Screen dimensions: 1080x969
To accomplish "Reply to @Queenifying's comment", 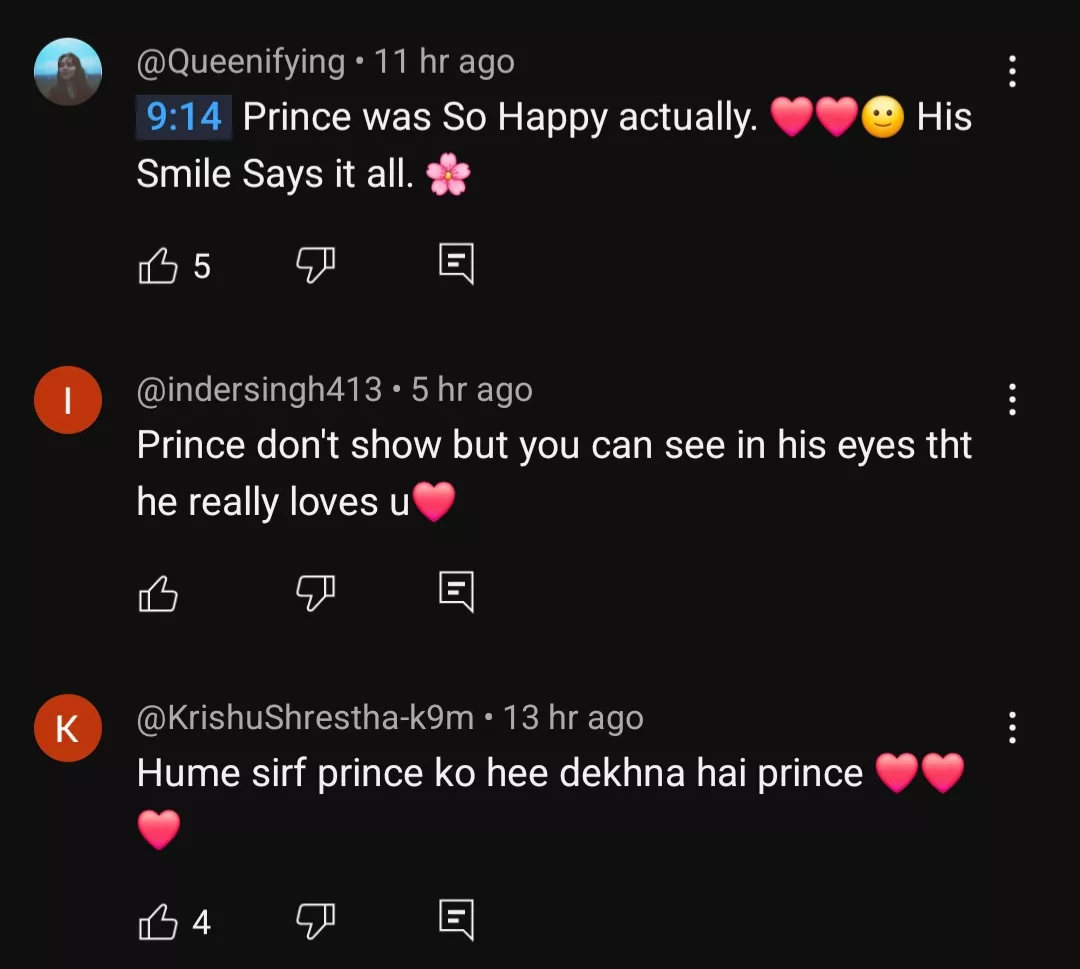I will click(x=456, y=265).
